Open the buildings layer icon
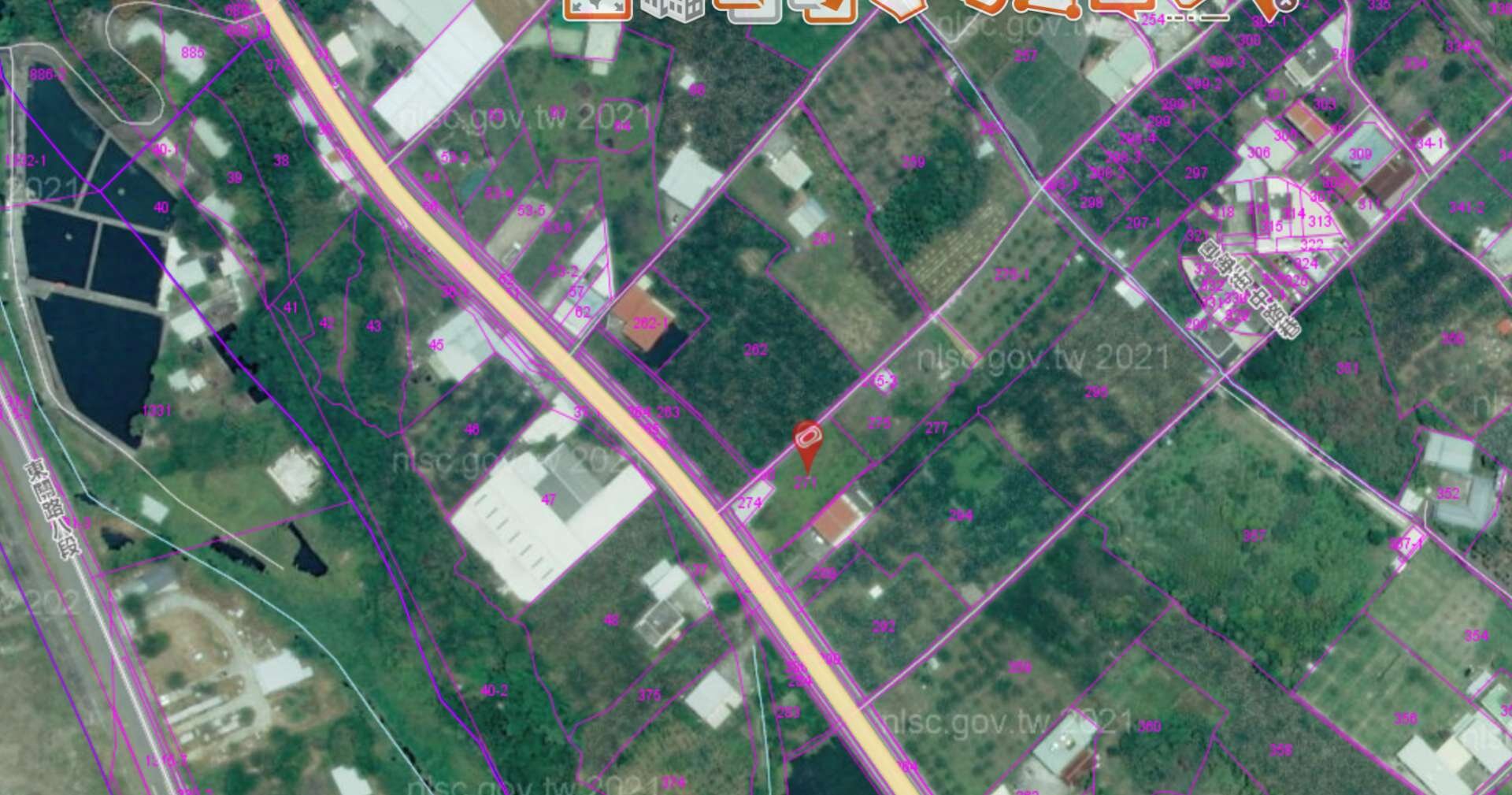Screen dimensions: 1512x795 672,6
